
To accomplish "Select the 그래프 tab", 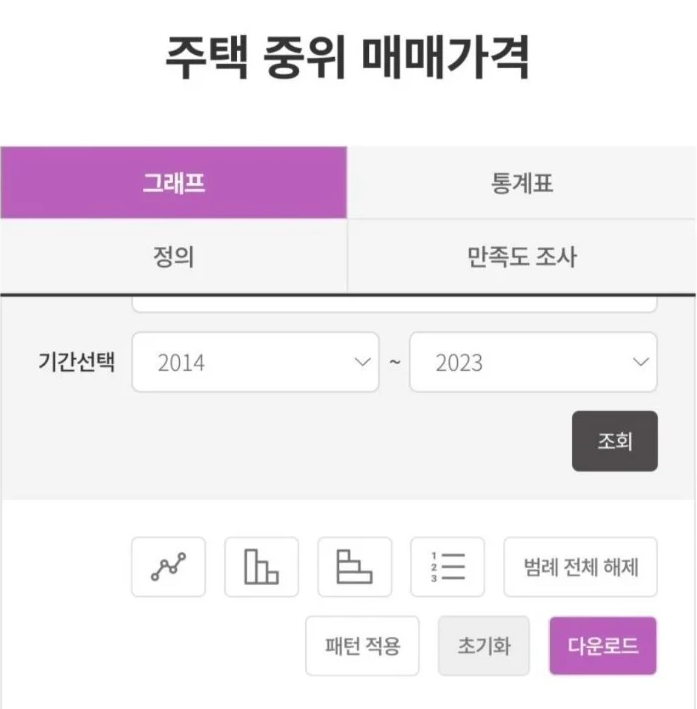I will (173, 183).
